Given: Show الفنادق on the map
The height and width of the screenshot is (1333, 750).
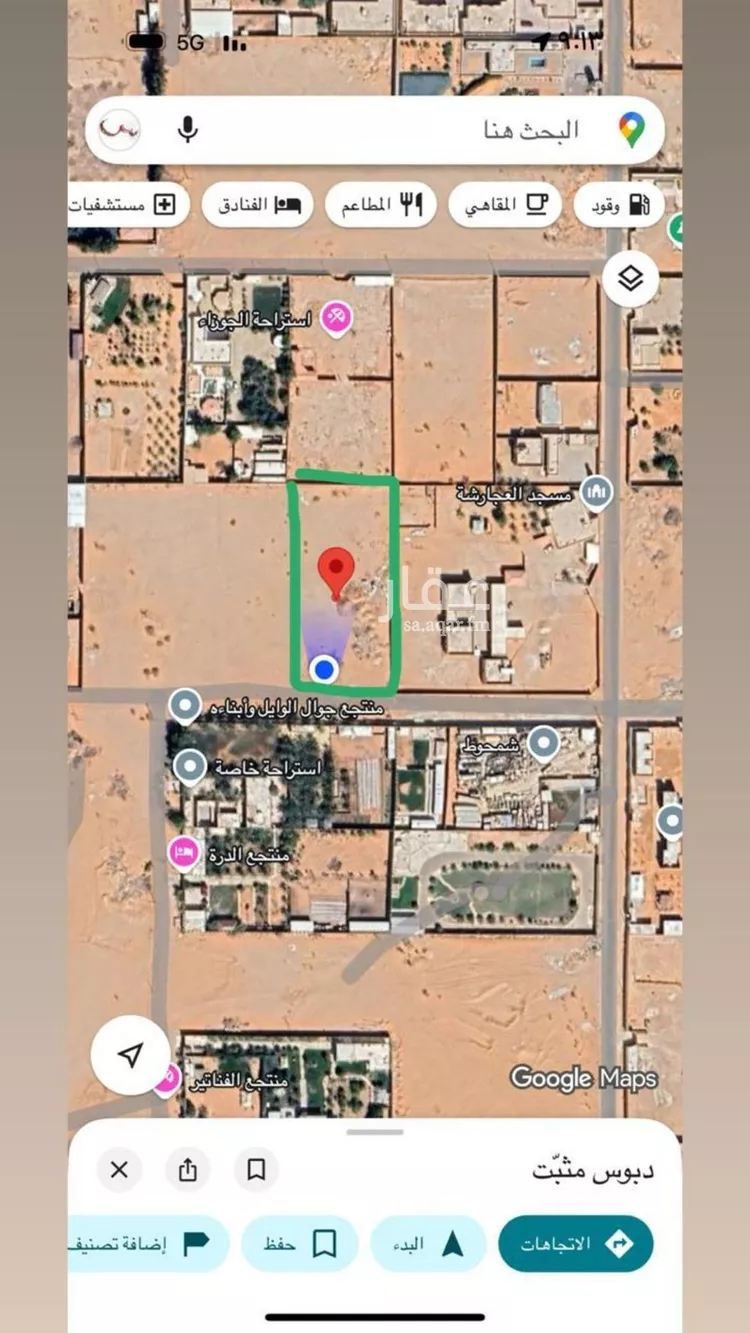Looking at the screenshot, I should tap(257, 205).
